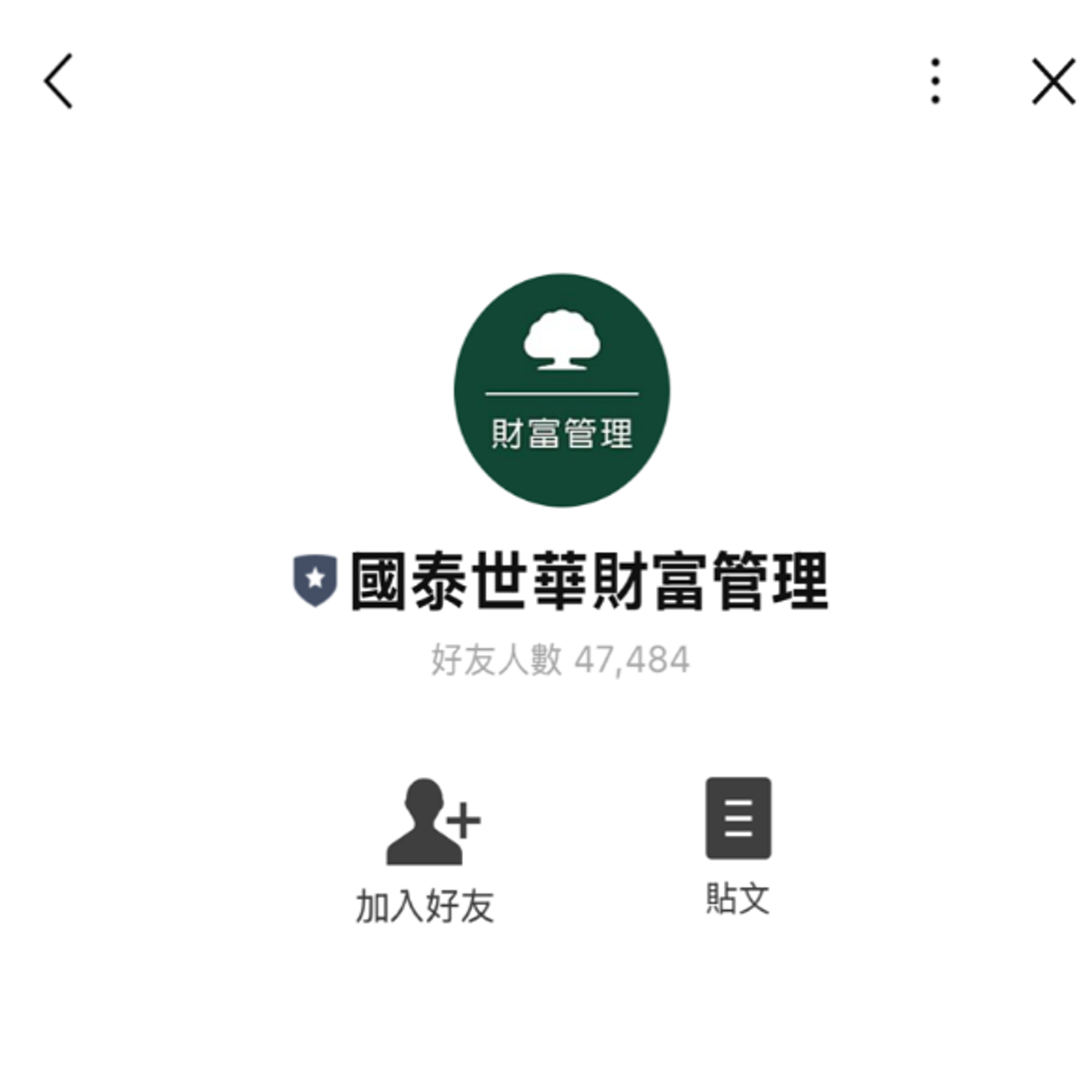Tap 加入好友 to add as friend
Image resolution: width=1092 pixels, height=1092 pixels.
(425, 850)
